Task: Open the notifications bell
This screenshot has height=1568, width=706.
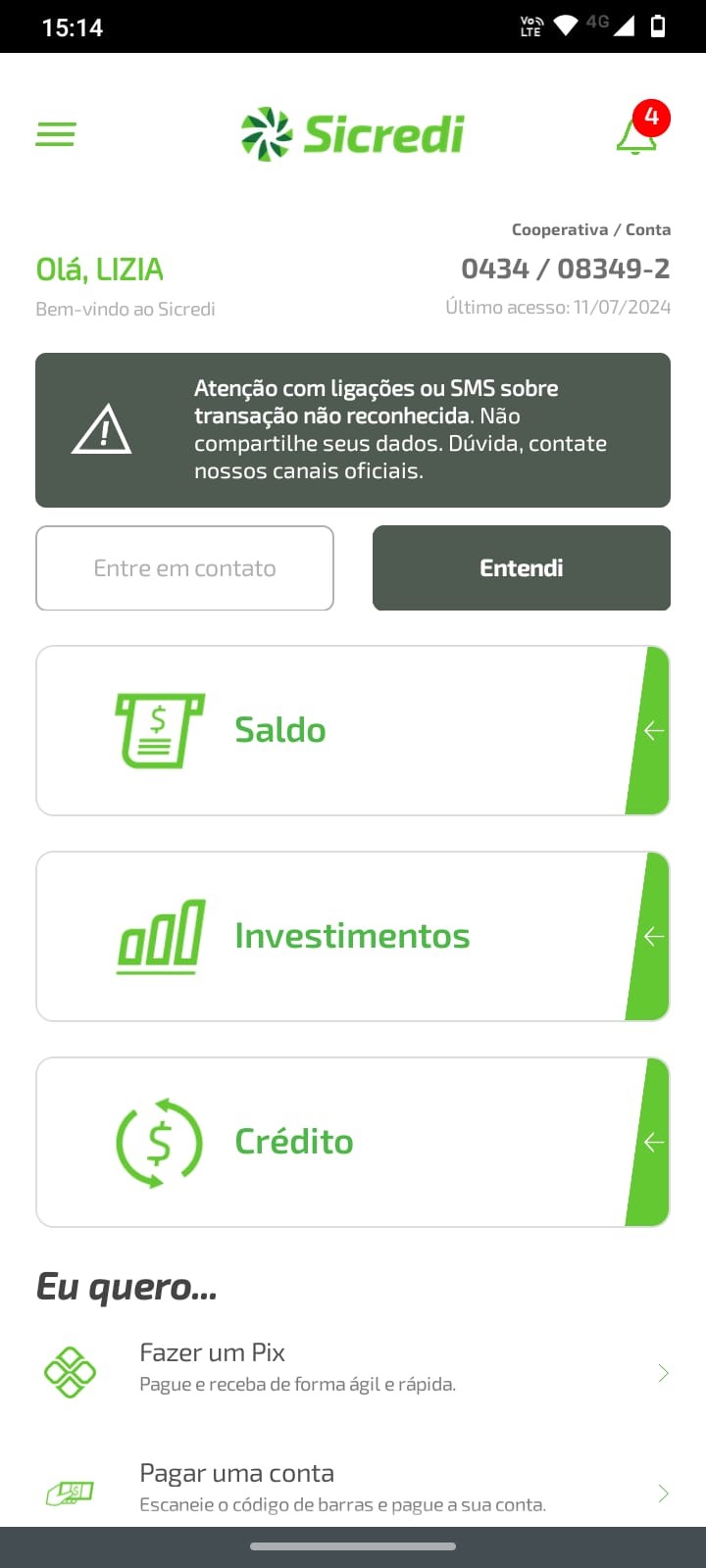Action: click(637, 134)
